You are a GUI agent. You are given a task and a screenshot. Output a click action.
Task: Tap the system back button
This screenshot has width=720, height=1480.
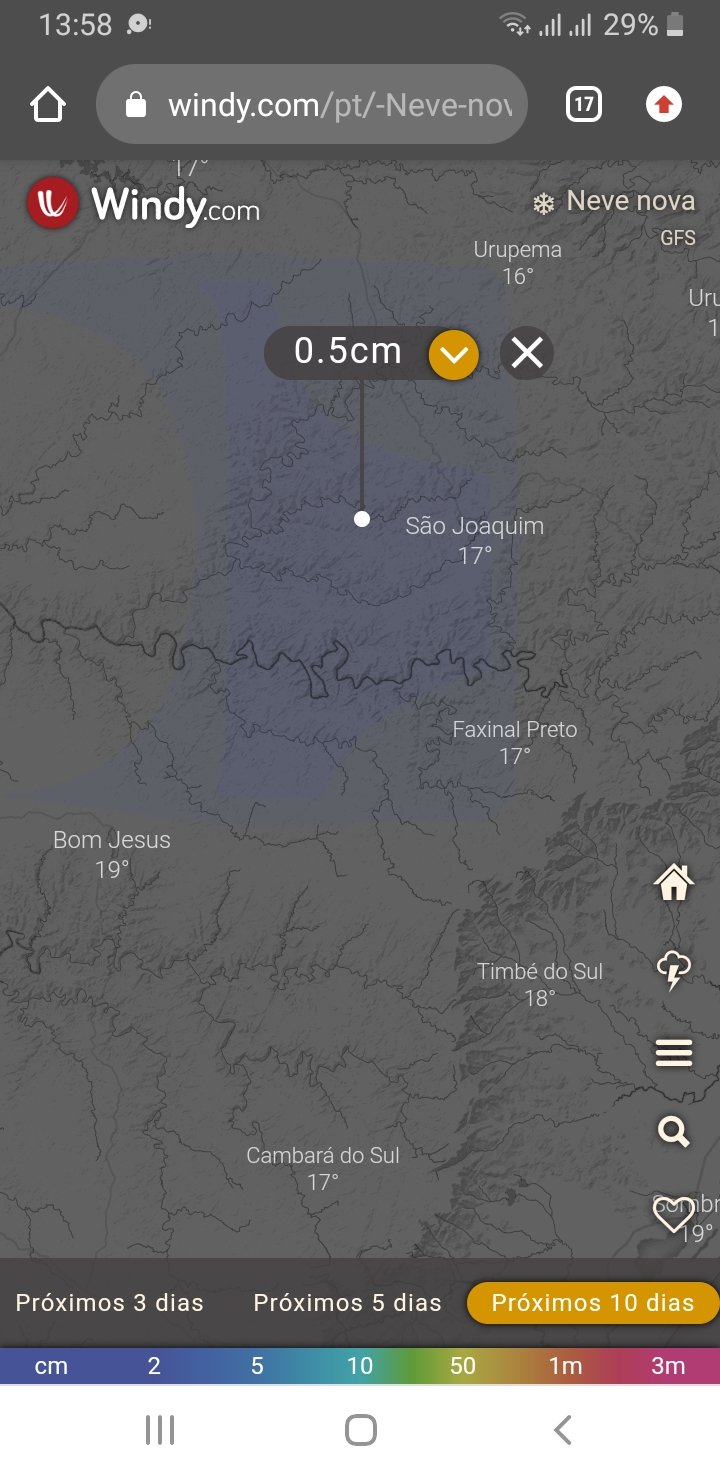(562, 1430)
